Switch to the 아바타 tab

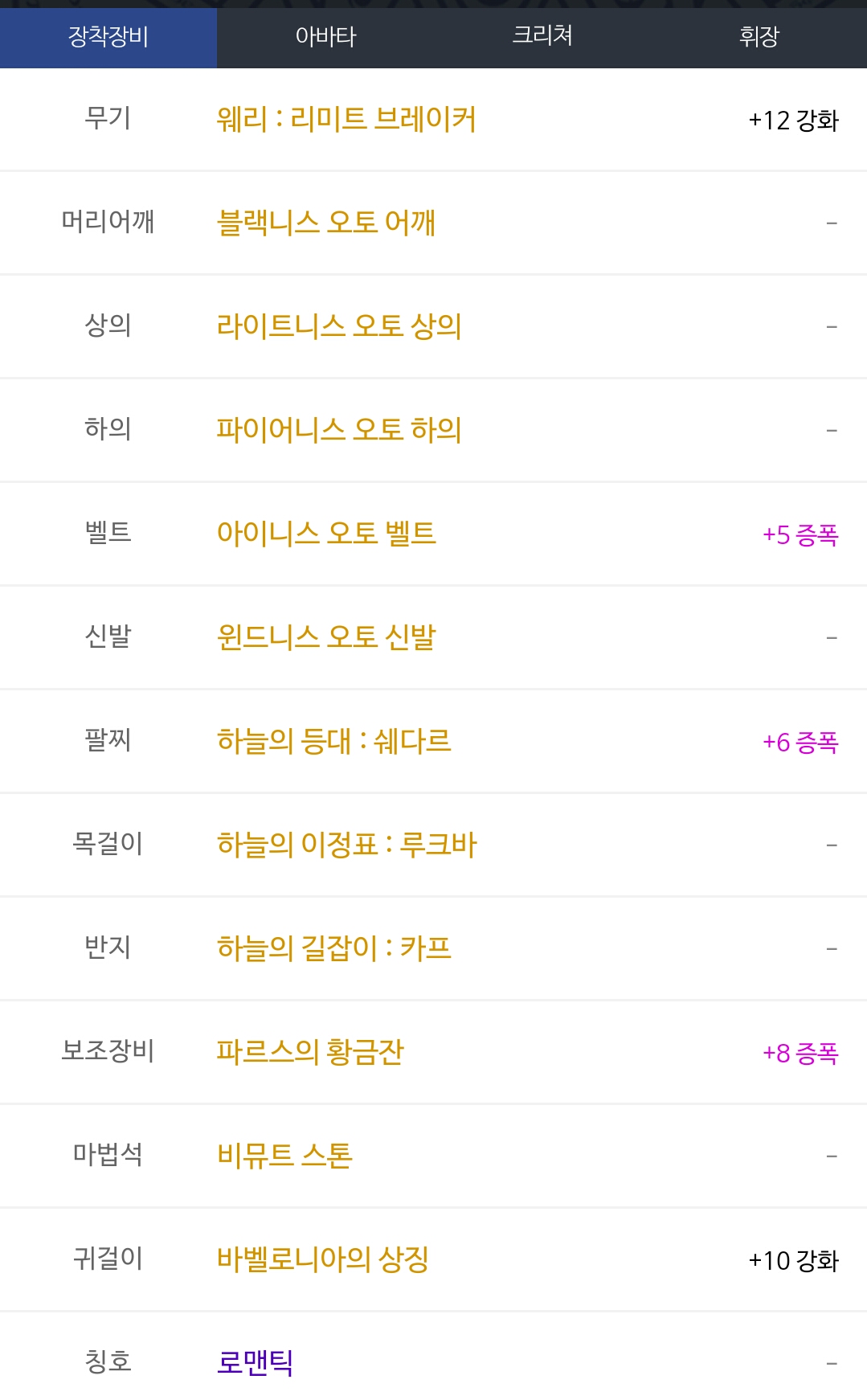325,37
